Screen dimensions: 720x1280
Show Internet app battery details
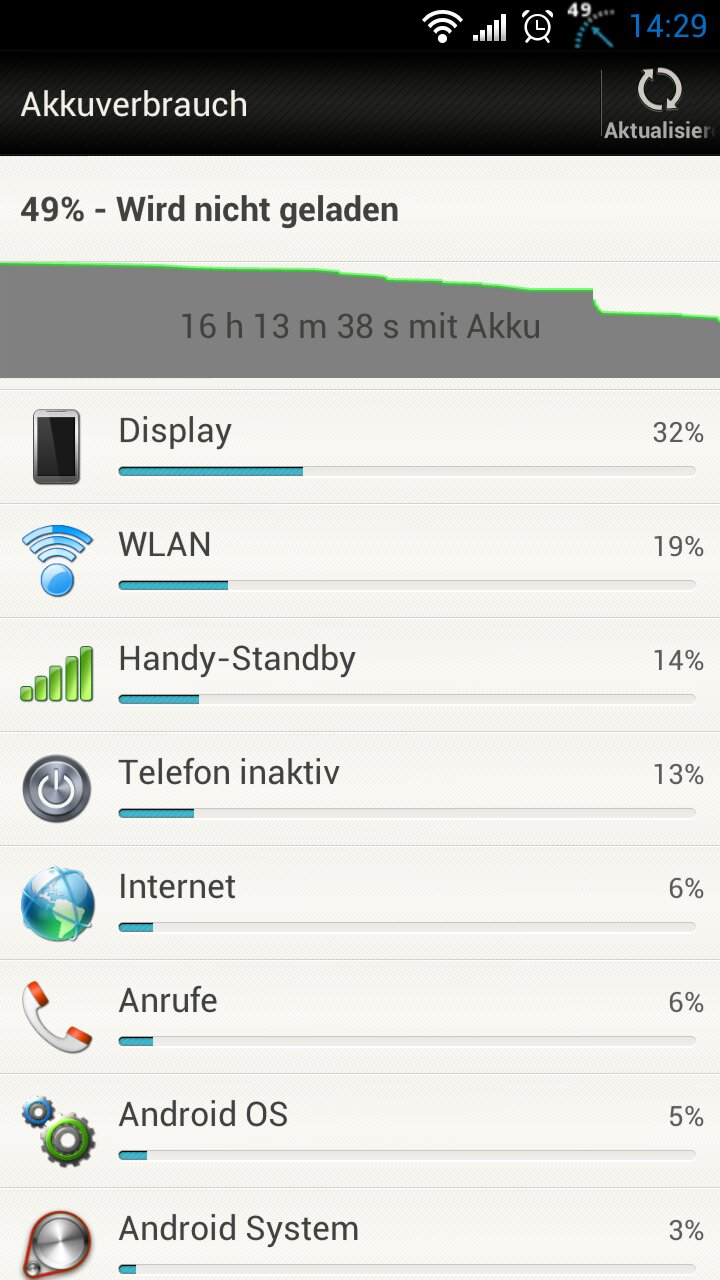(x=360, y=903)
